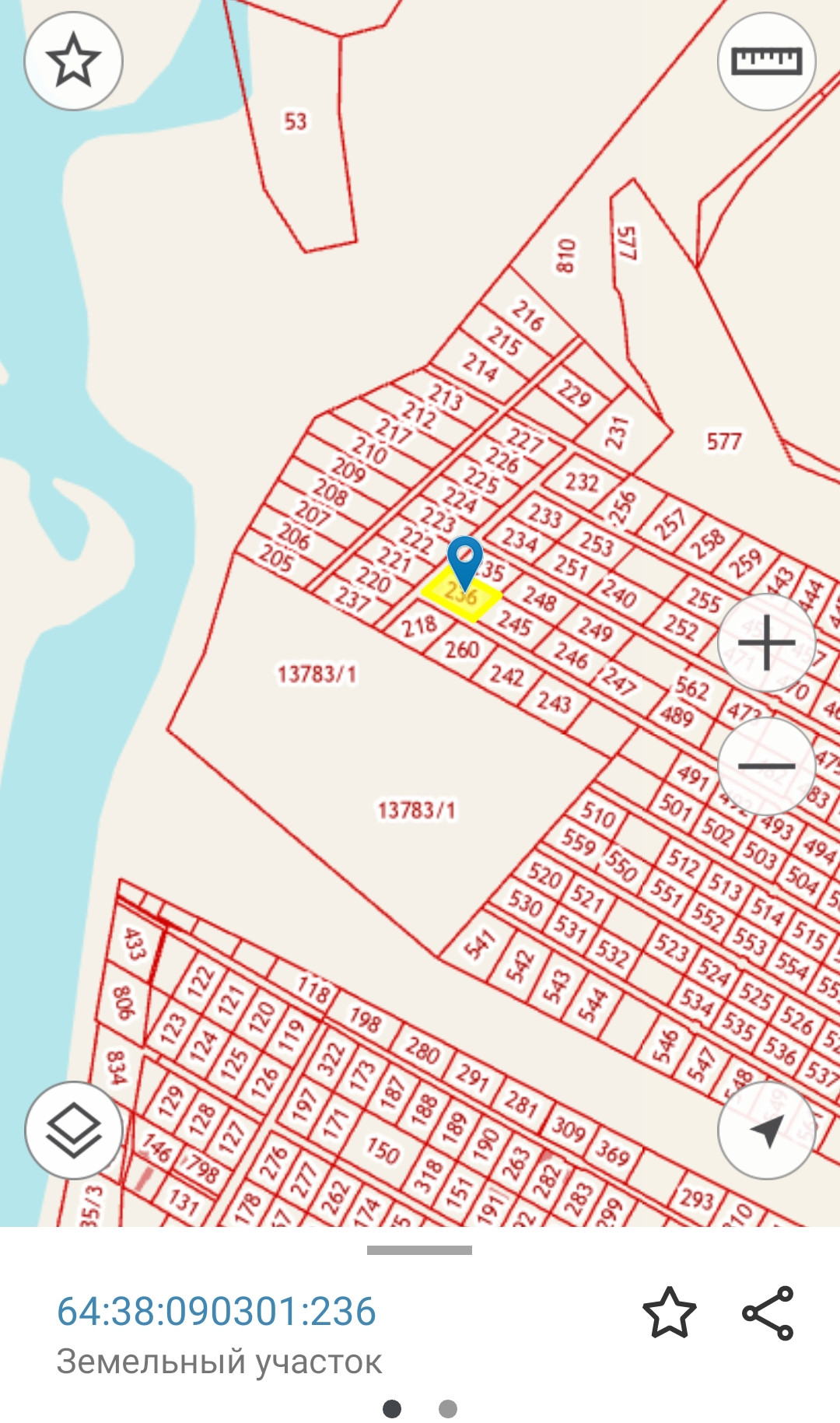Center map on my location arrow
This screenshot has height=1423, width=840.
766,1130
